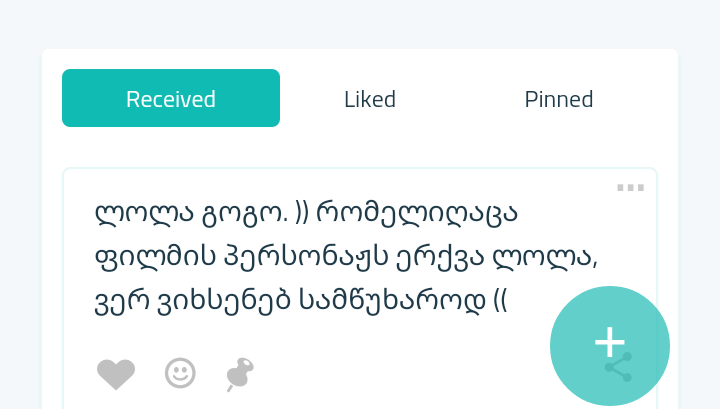720x409 pixels.
Task: React with the smiley emoji icon
Action: click(180, 373)
